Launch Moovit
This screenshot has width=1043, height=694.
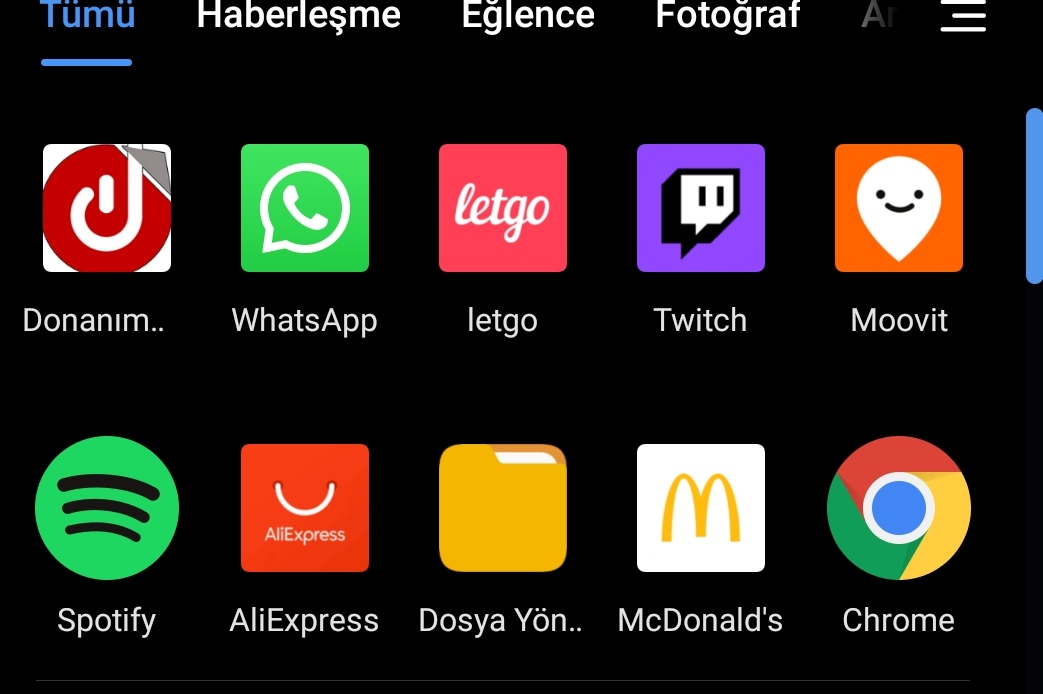click(899, 208)
